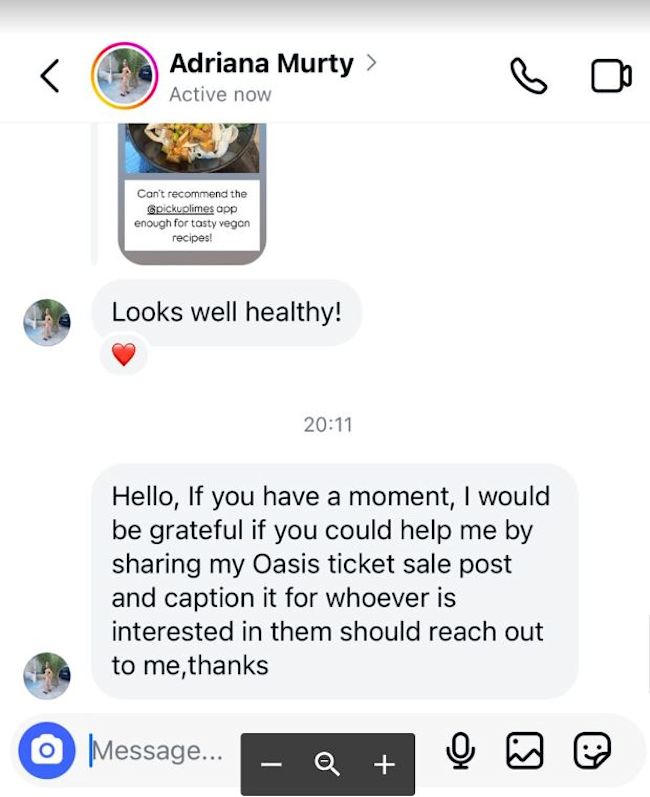Open the shared pickuplimes story
The height and width of the screenshot is (797, 650).
191,190
